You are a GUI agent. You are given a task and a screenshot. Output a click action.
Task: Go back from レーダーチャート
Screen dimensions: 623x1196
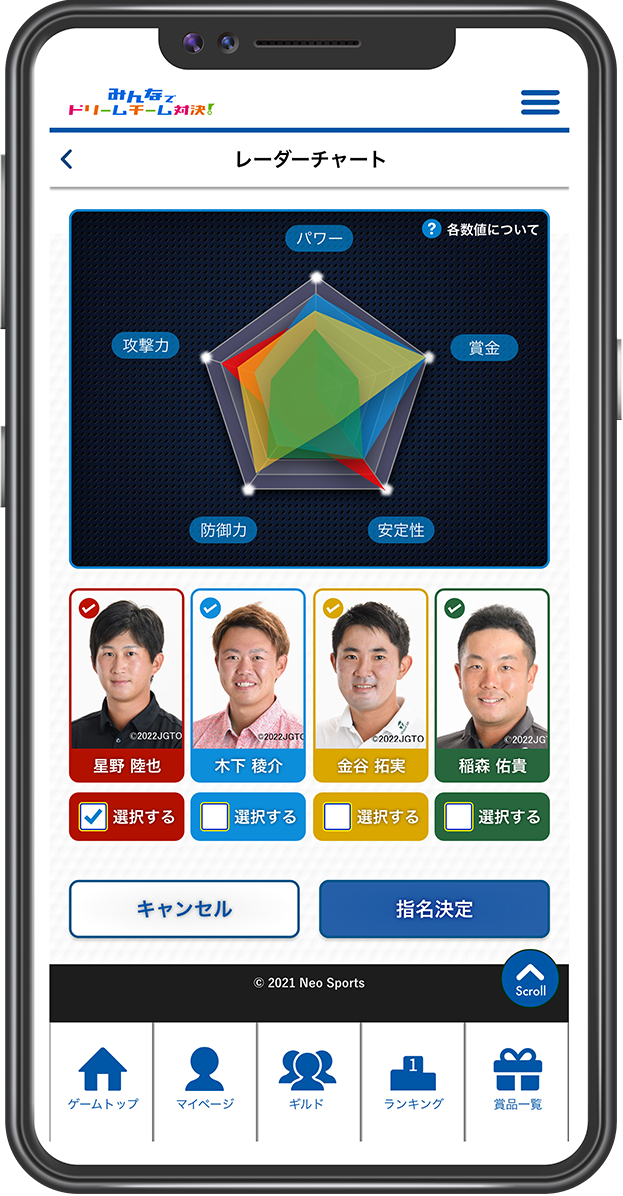[x=67, y=160]
